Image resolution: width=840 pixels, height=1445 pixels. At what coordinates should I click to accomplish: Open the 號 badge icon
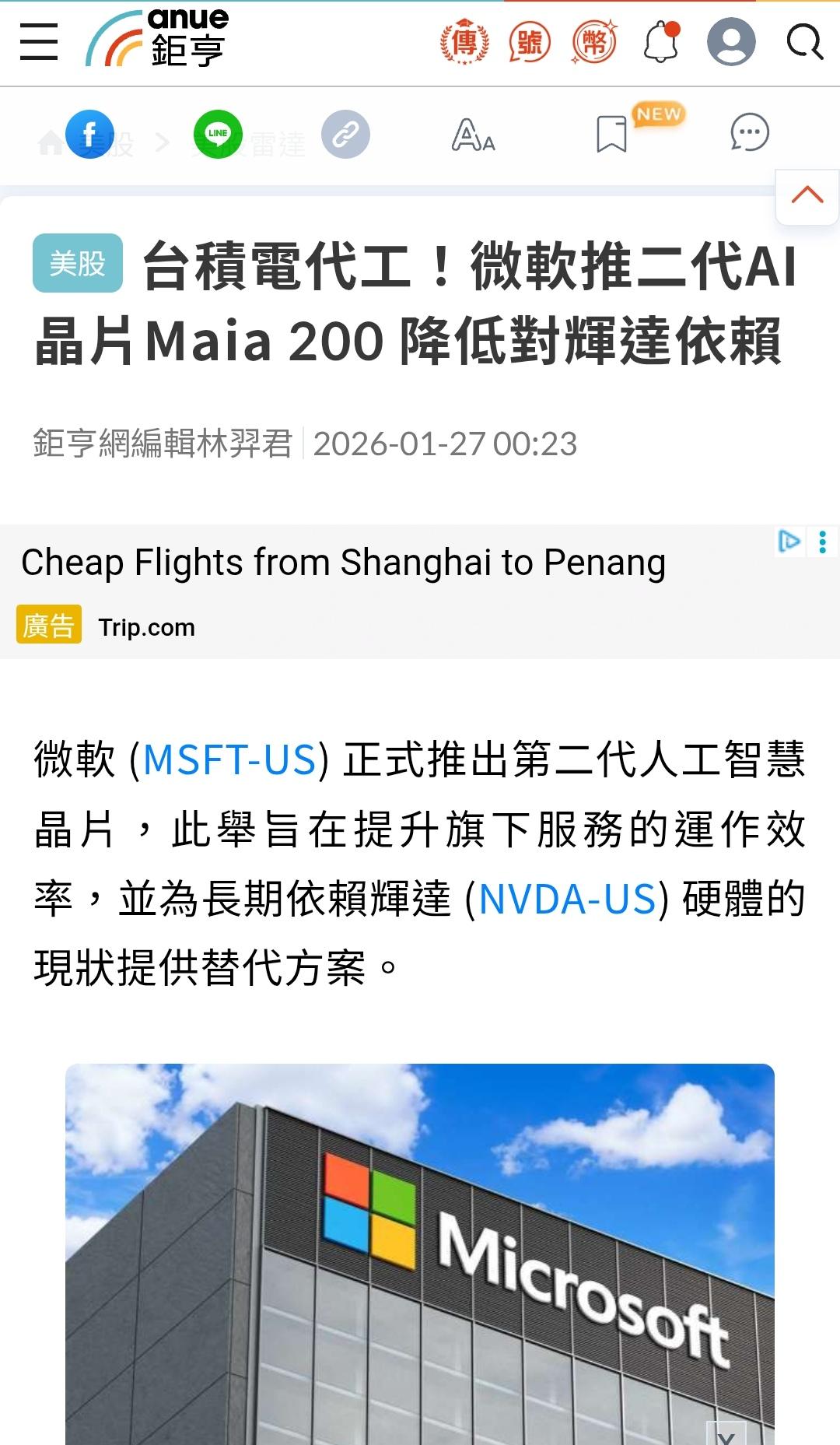pos(530,42)
